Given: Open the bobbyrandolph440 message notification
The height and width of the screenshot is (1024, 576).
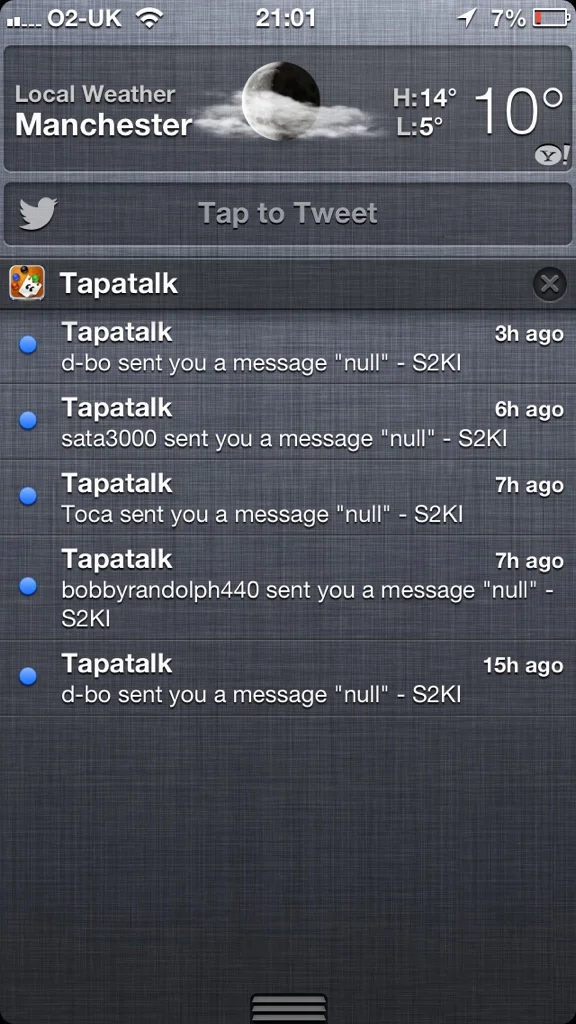Looking at the screenshot, I should coord(288,587).
